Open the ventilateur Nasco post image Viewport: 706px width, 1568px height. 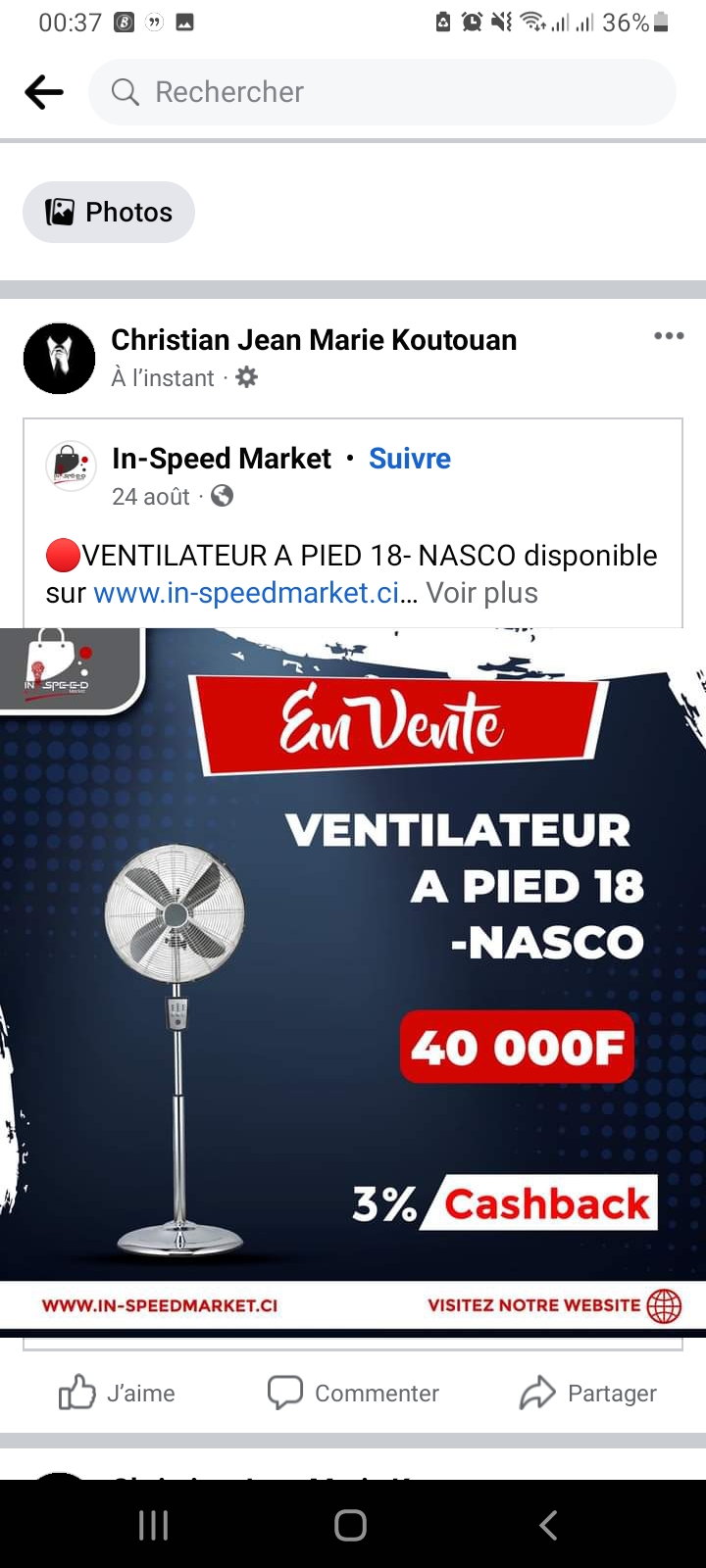point(353,980)
